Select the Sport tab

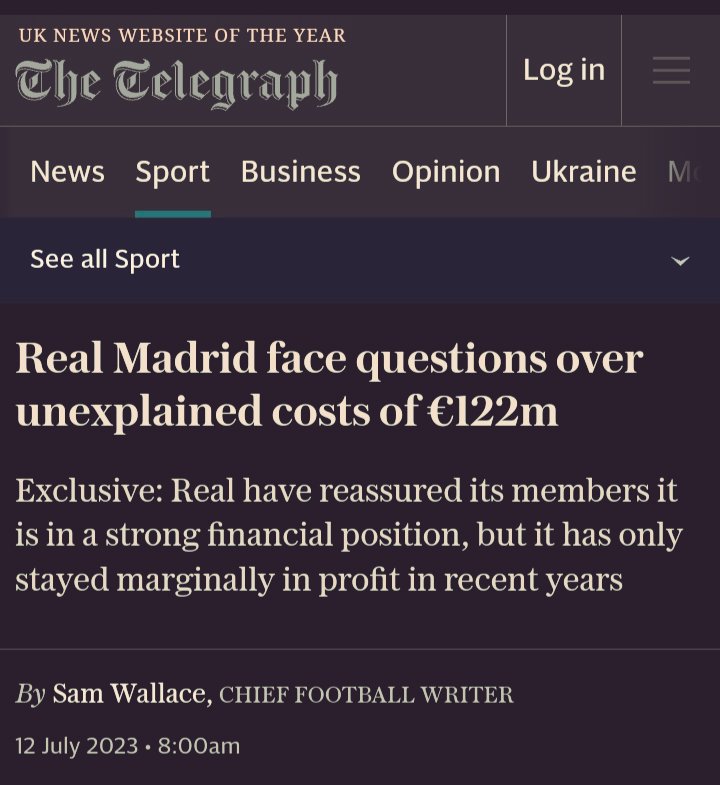(x=173, y=172)
